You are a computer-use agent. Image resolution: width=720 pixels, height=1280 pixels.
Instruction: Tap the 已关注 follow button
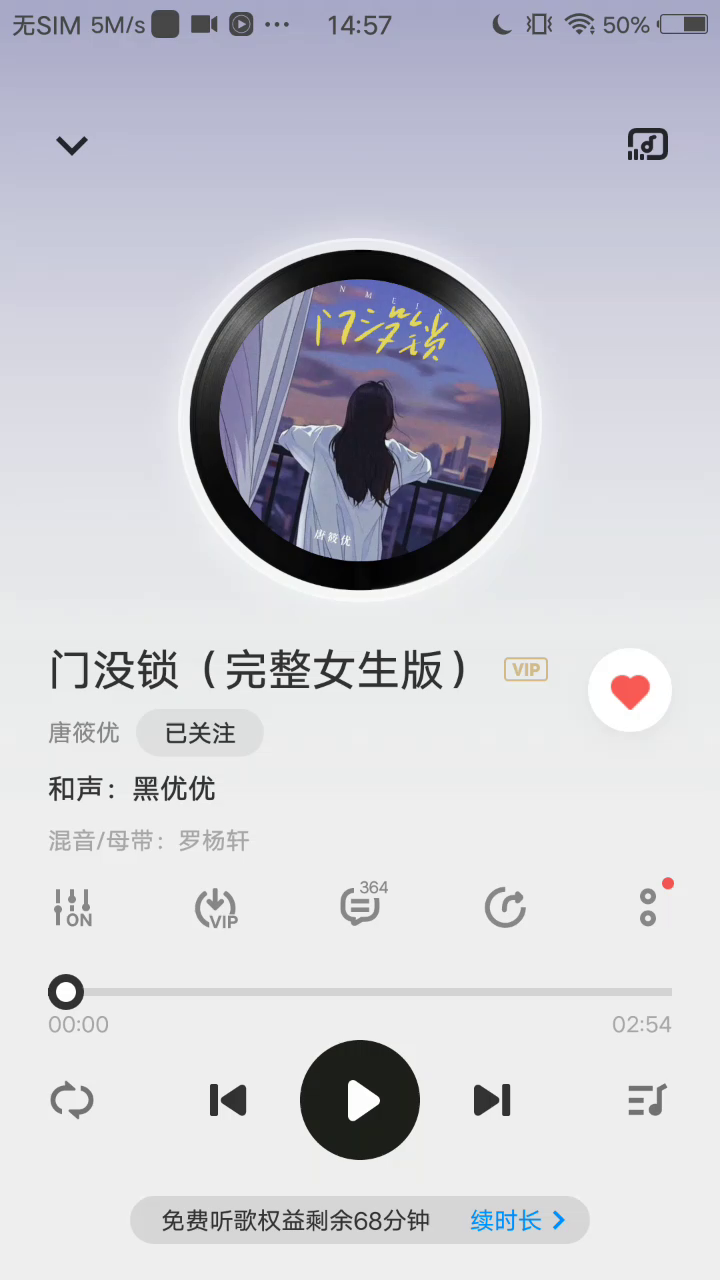point(200,733)
